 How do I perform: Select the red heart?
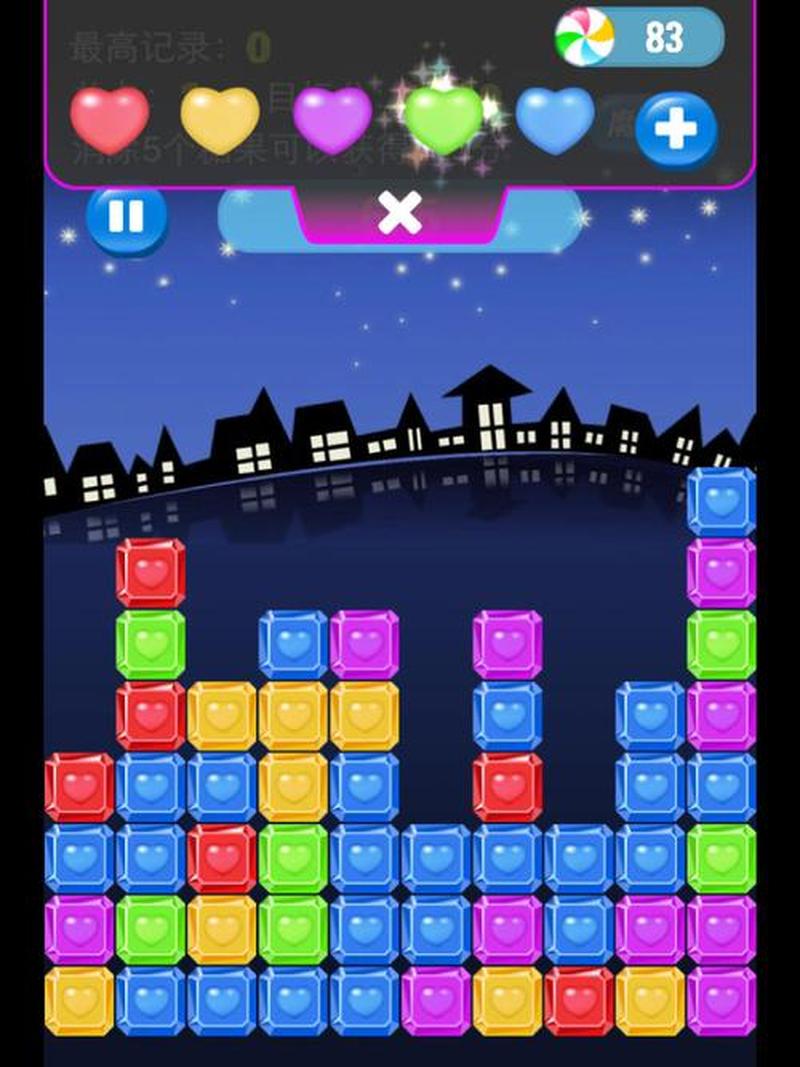110,120
